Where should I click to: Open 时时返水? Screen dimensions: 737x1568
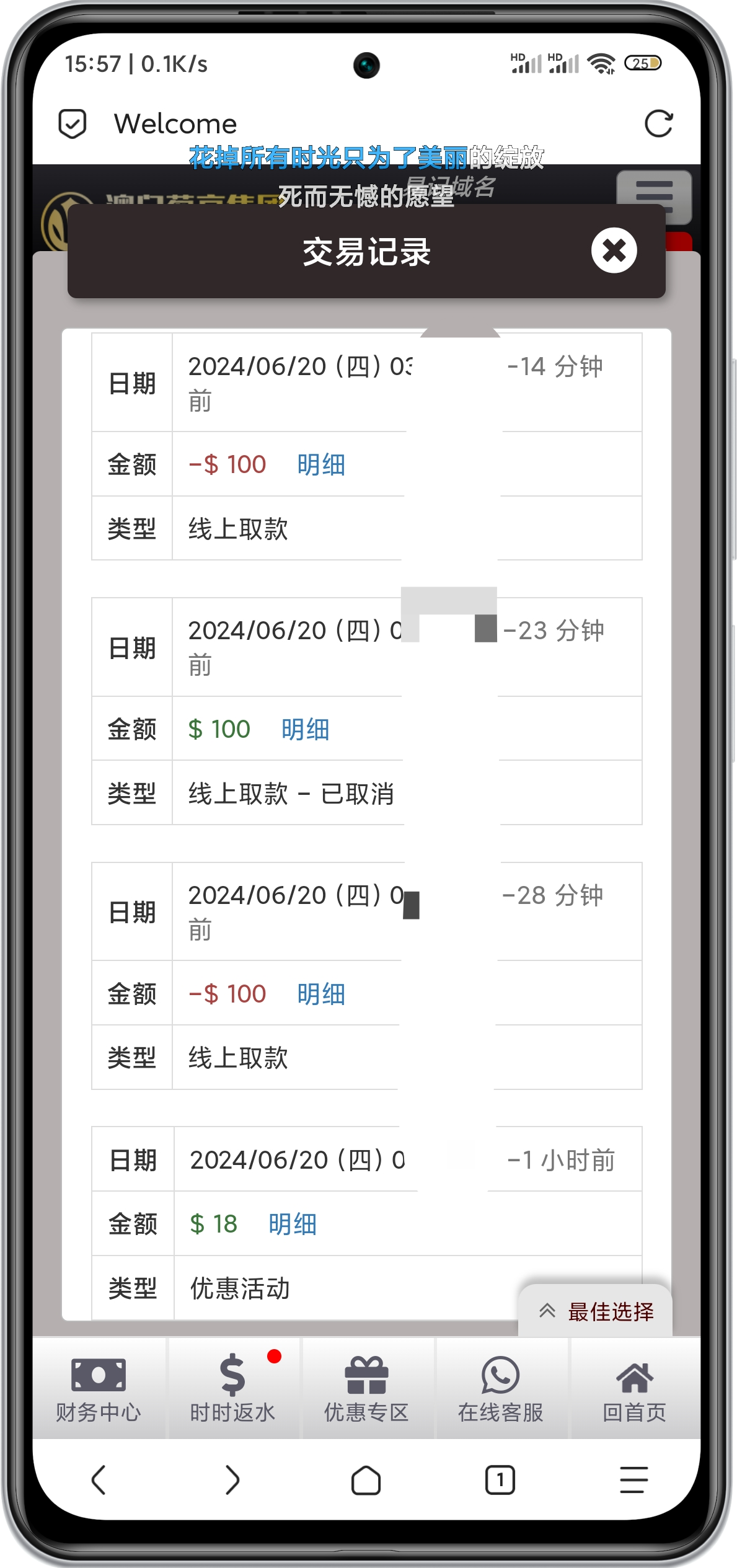(232, 1389)
